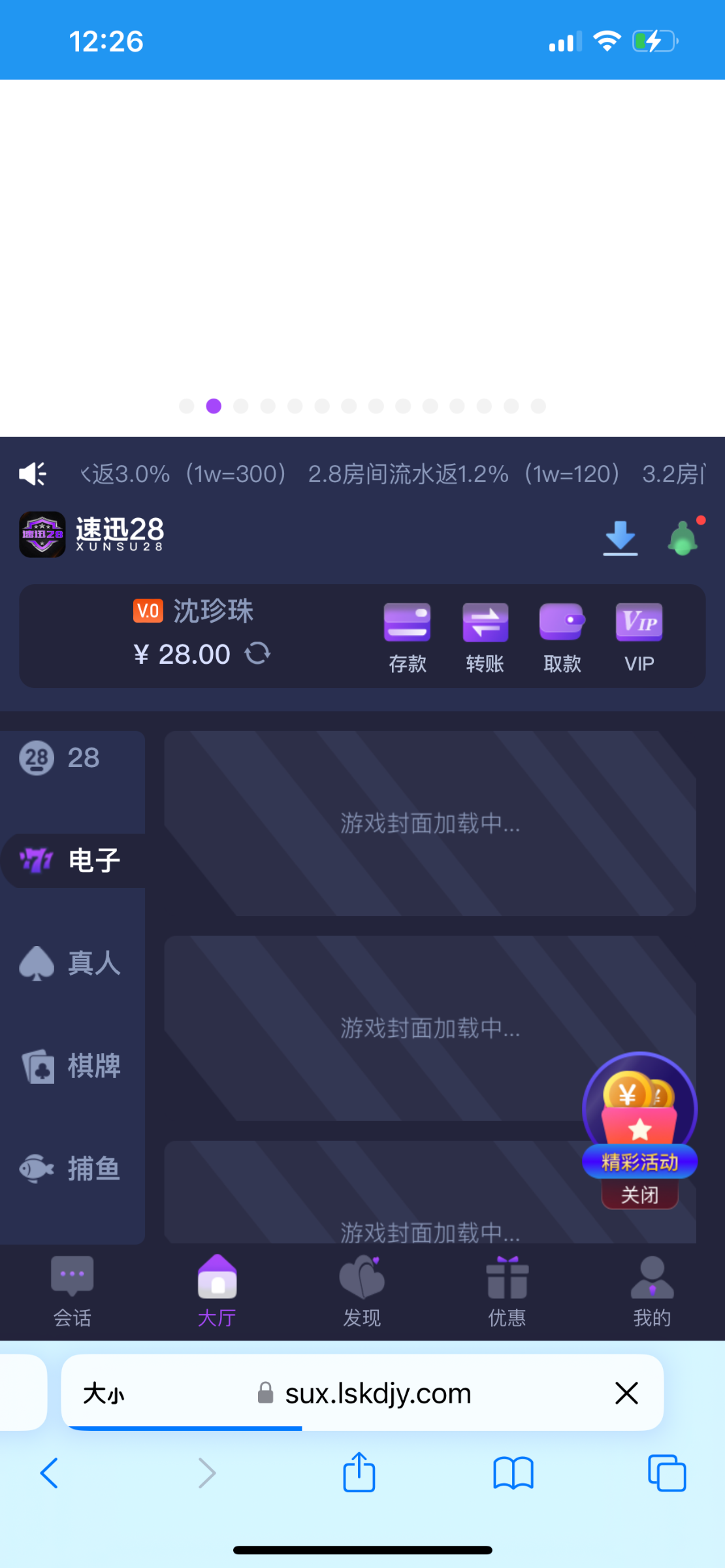Open the notifications bell

(x=683, y=538)
